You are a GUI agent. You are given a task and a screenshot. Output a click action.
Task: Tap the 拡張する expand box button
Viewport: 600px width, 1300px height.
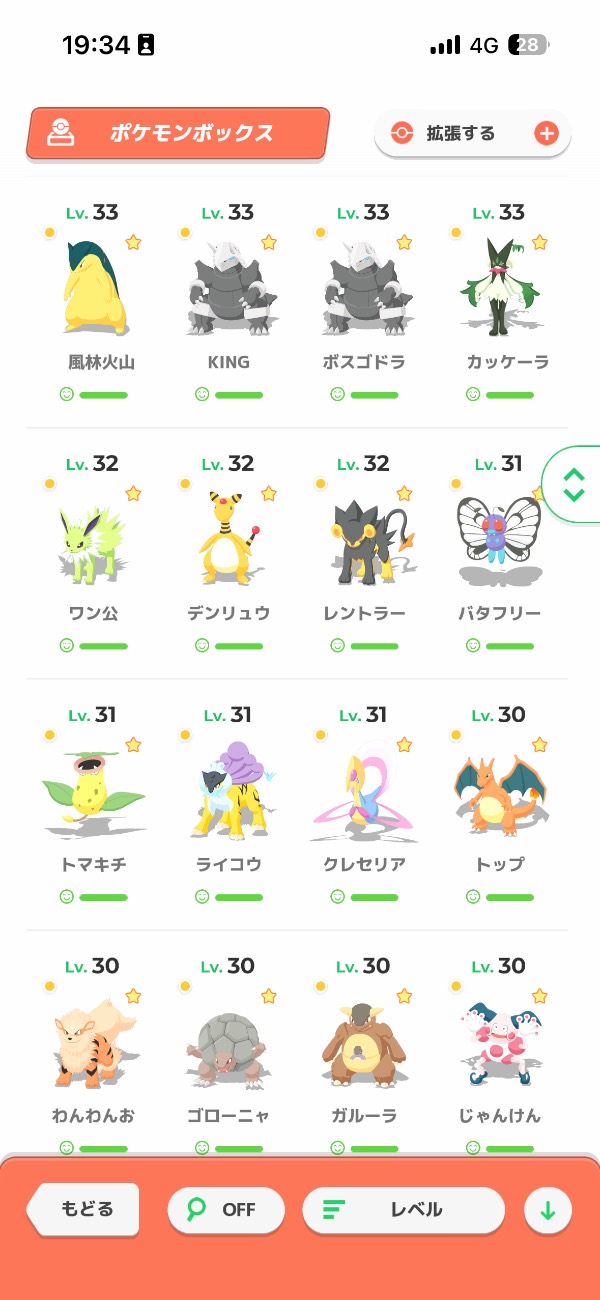(472, 134)
